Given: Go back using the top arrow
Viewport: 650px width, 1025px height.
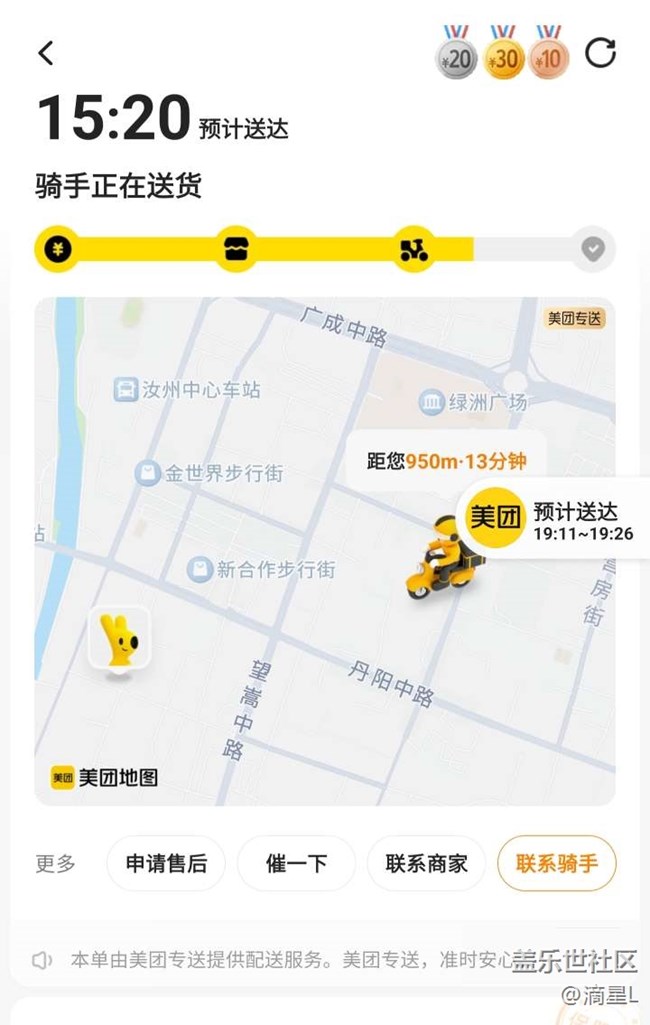Looking at the screenshot, I should (x=46, y=53).
